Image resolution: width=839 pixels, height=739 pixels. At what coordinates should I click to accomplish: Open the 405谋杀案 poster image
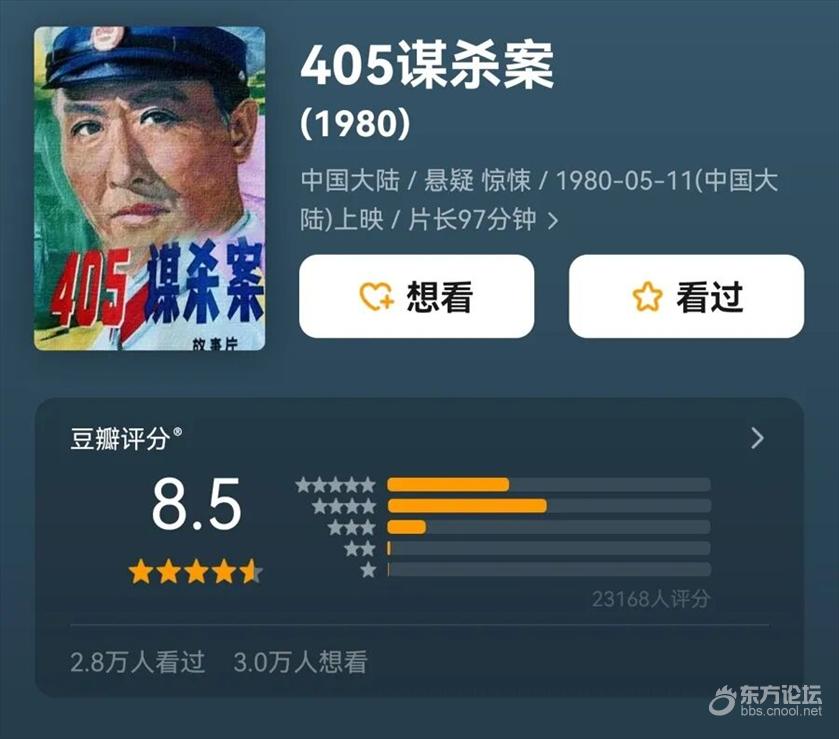149,189
